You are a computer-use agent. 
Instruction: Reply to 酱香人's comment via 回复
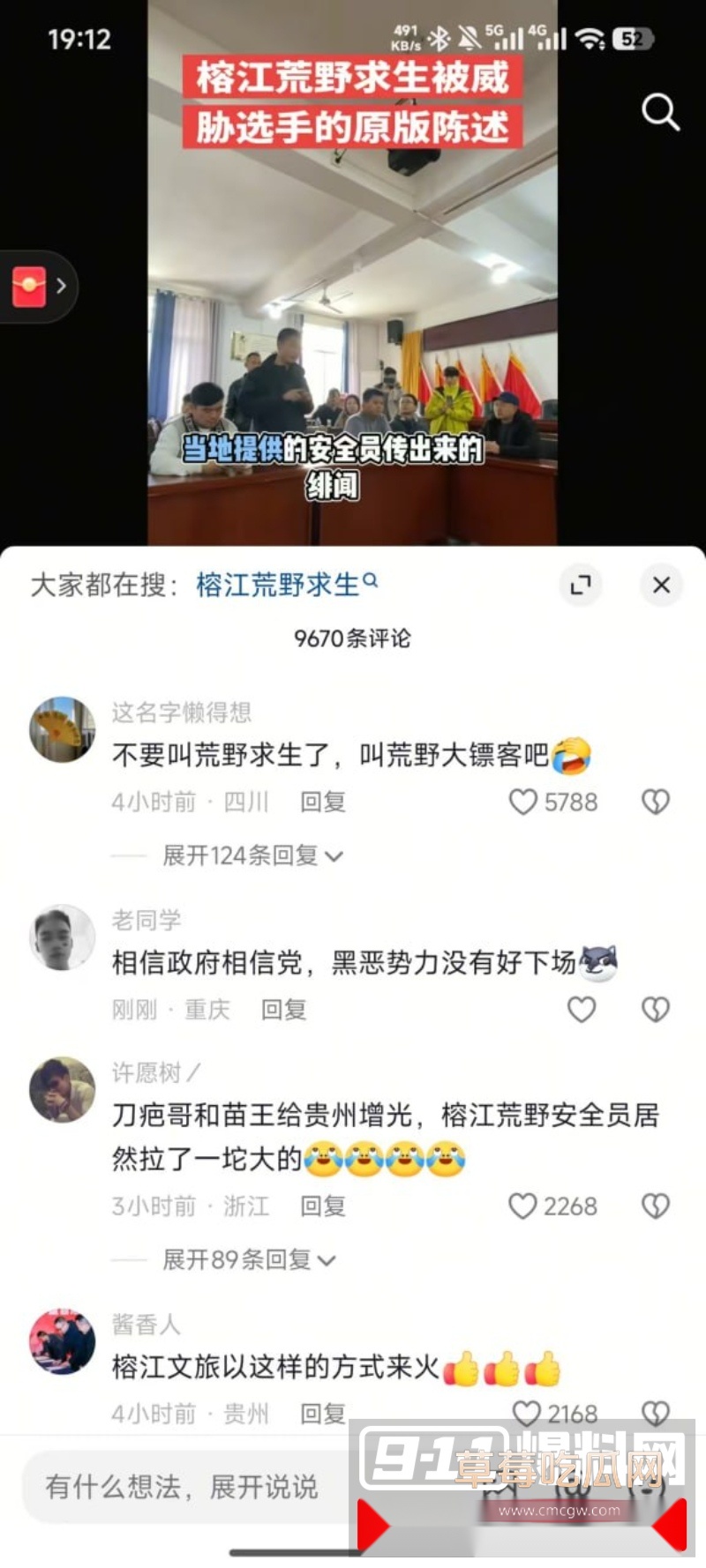(x=321, y=1413)
